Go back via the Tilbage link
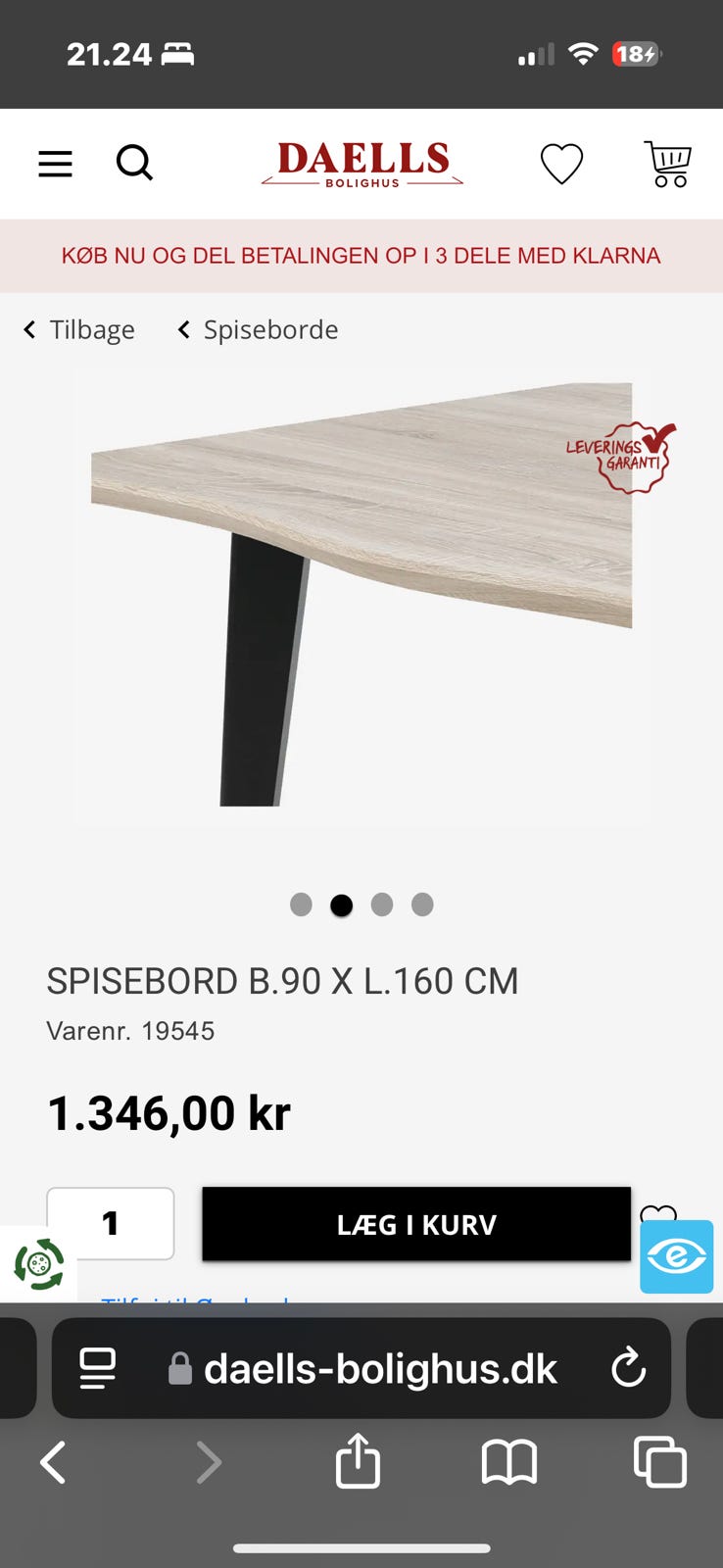Screen dimensions: 723x1568 [x=80, y=330]
